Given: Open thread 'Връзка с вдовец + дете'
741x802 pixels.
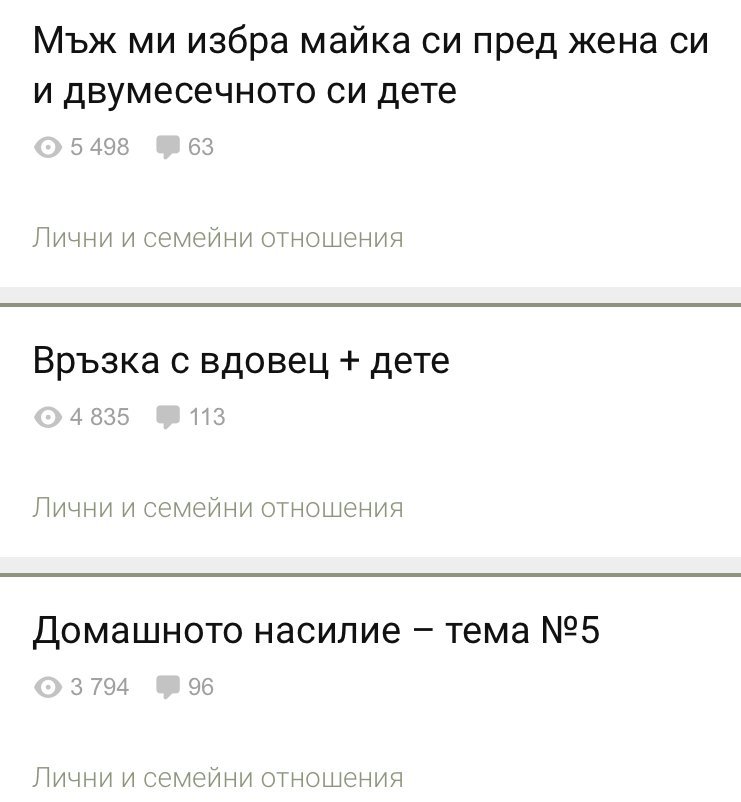Looking at the screenshot, I should 241,360.
